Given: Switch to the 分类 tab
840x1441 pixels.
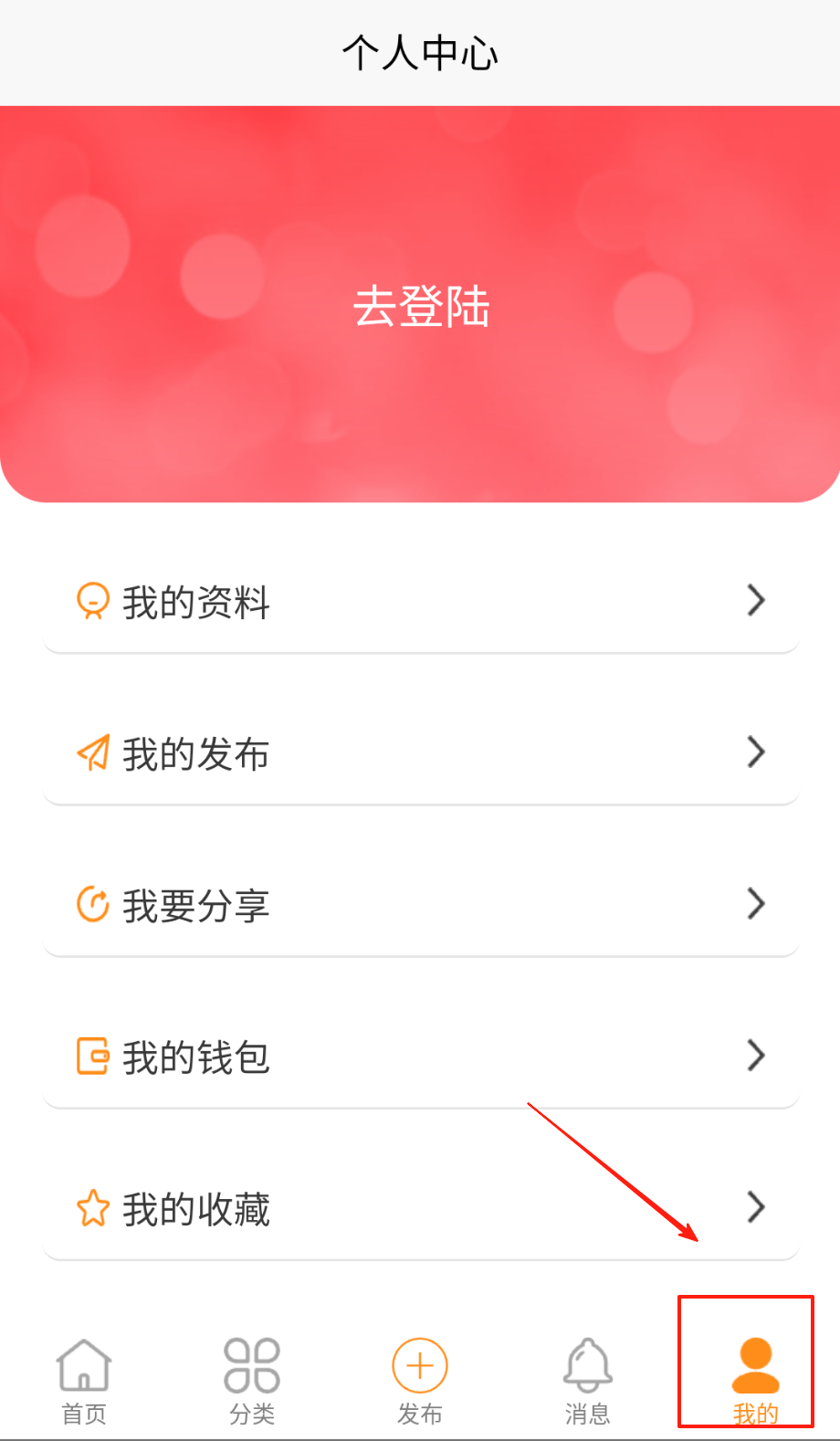Looking at the screenshot, I should (x=252, y=1379).
